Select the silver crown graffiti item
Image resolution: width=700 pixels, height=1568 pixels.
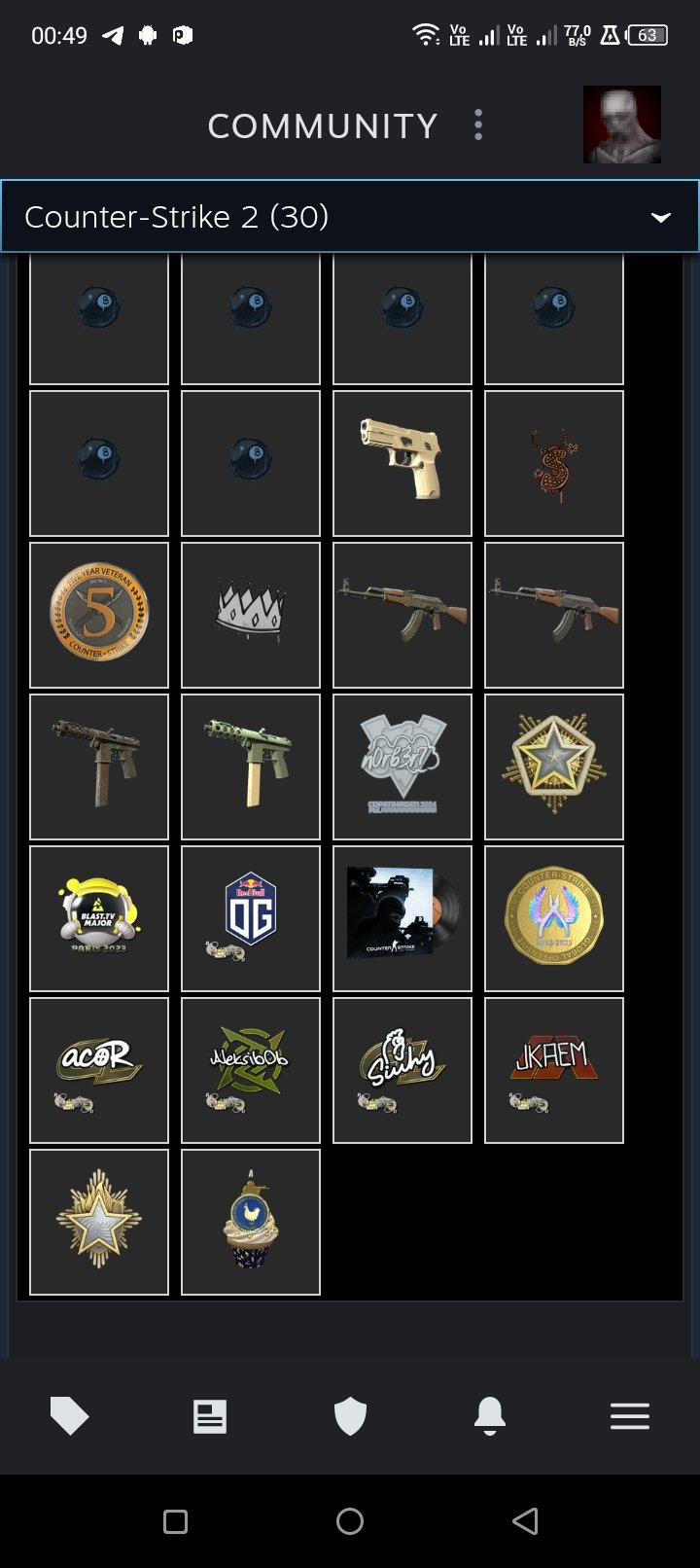point(251,615)
